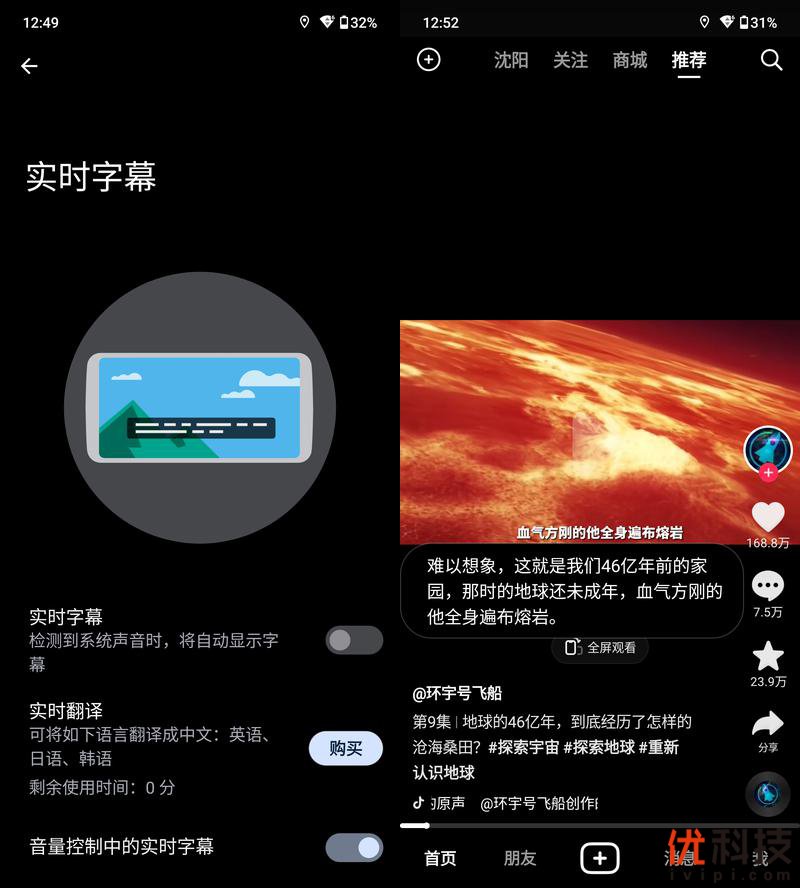This screenshot has width=800, height=888.
Task: Tap 全屏观看 to watch fullscreen
Action: click(601, 648)
